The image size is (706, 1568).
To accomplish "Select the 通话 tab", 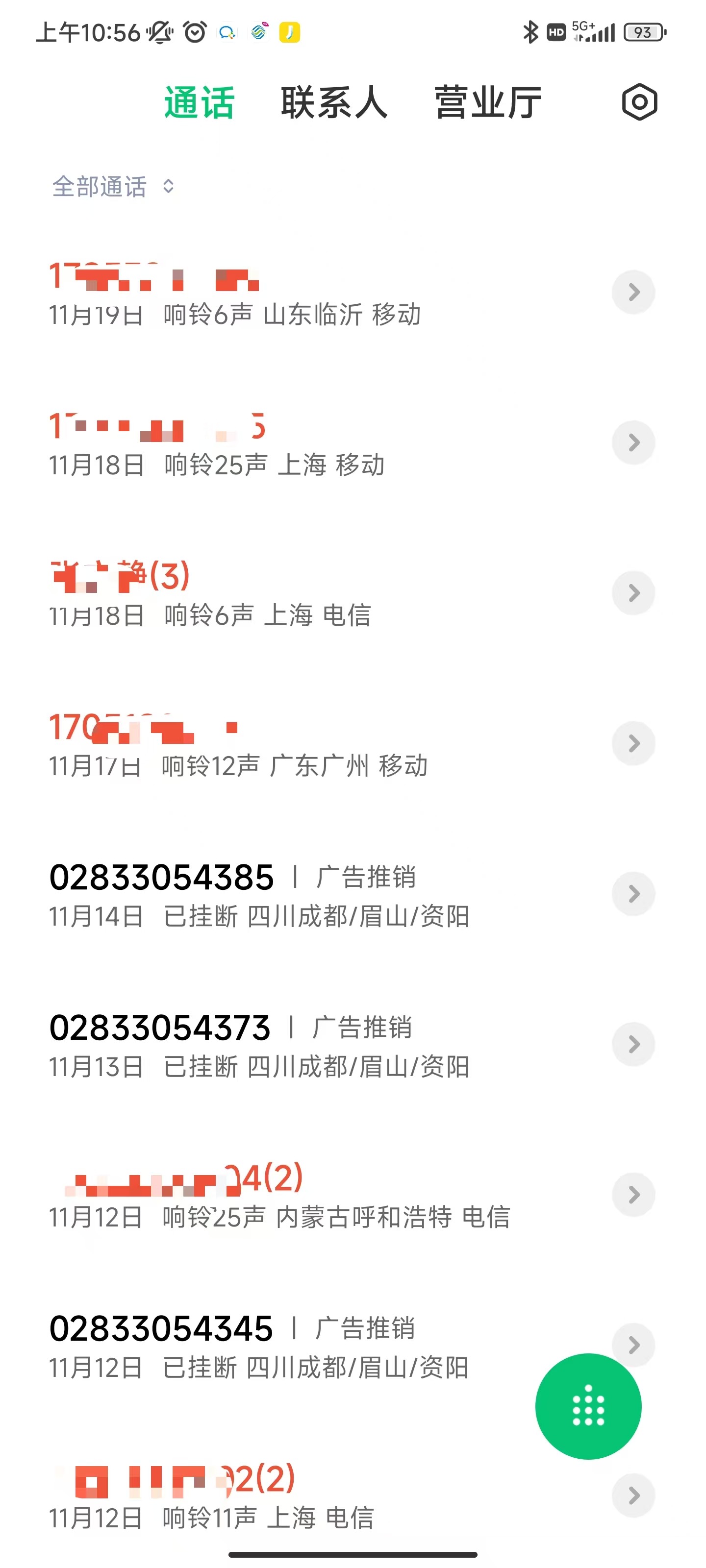I will pyautogui.click(x=199, y=102).
